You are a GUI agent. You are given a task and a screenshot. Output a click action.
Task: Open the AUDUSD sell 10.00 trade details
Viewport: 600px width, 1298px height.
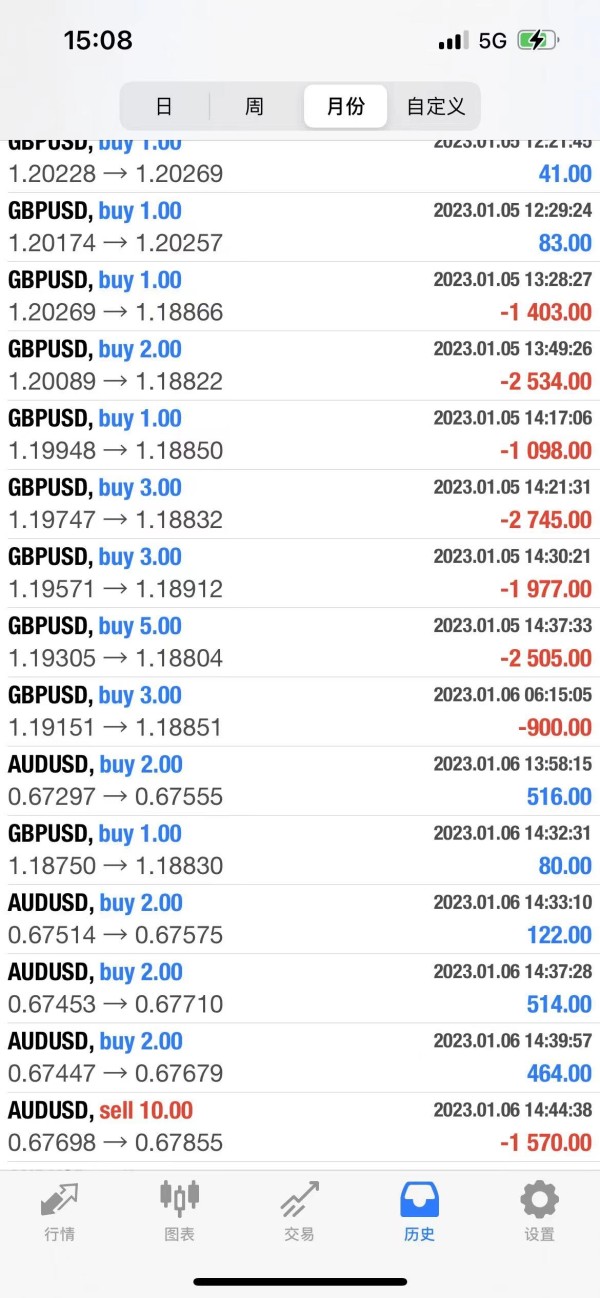[300, 1126]
